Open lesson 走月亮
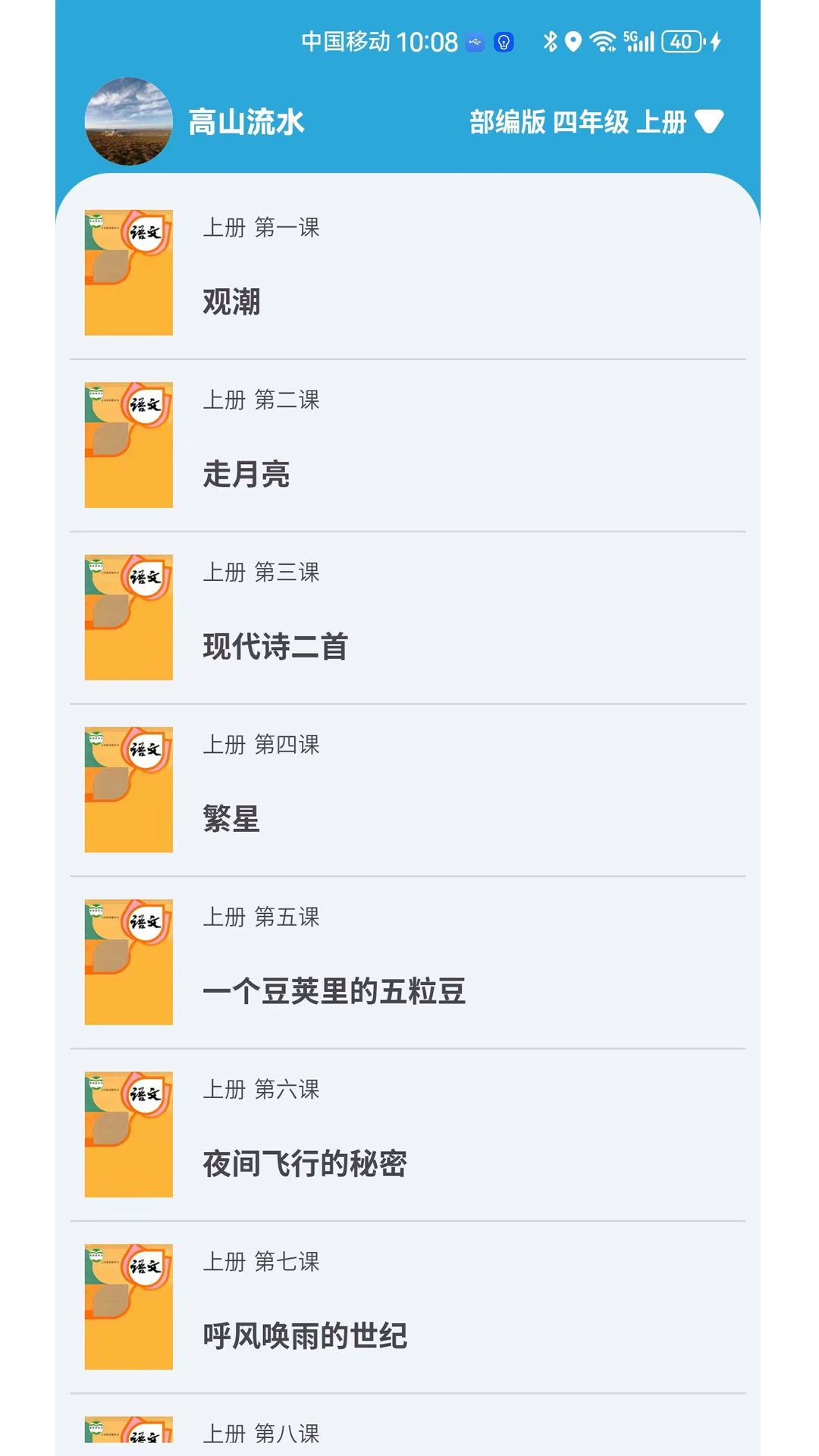The image size is (819, 1456). tap(246, 477)
